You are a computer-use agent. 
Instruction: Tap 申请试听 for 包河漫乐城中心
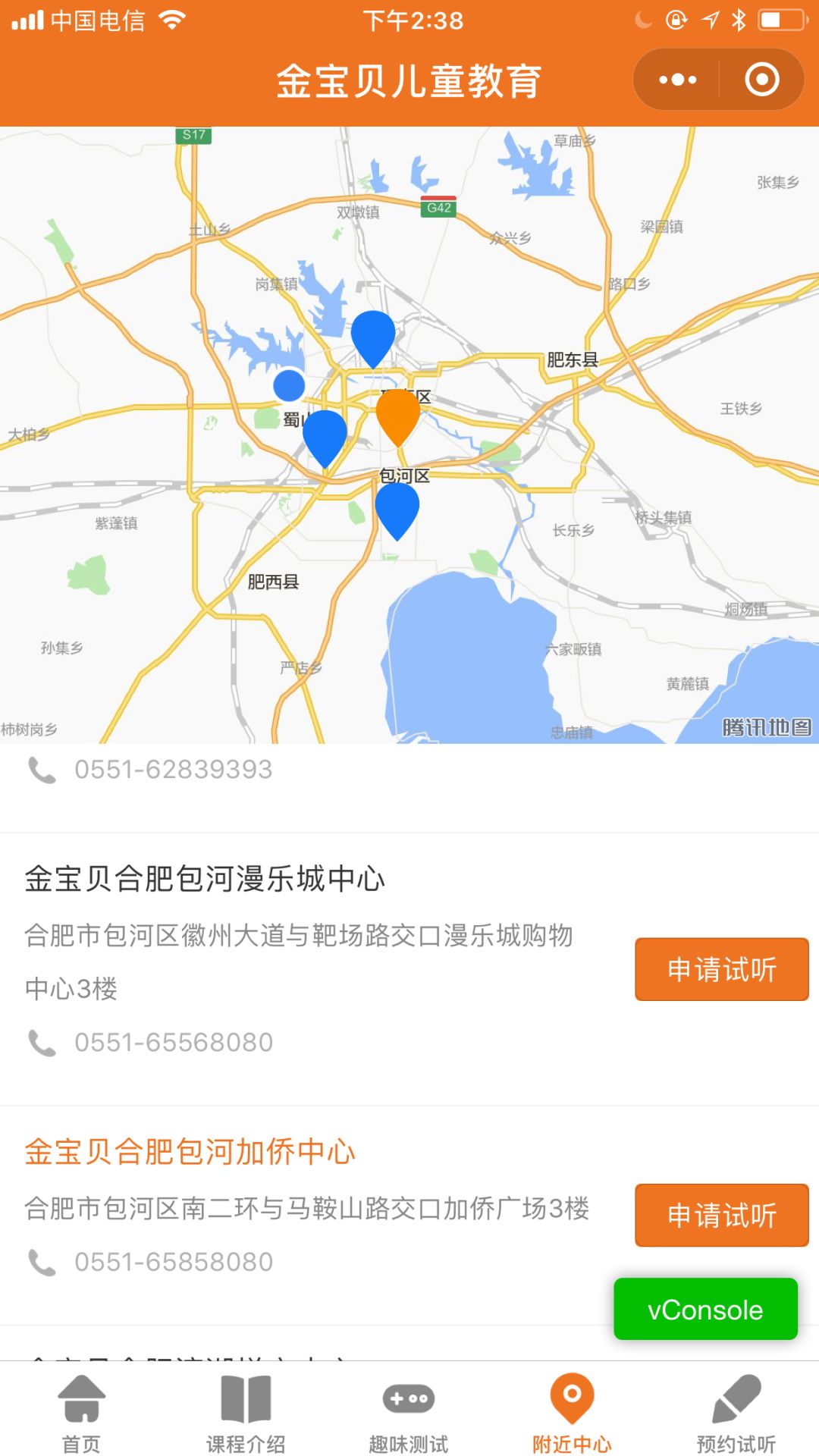[x=722, y=969]
